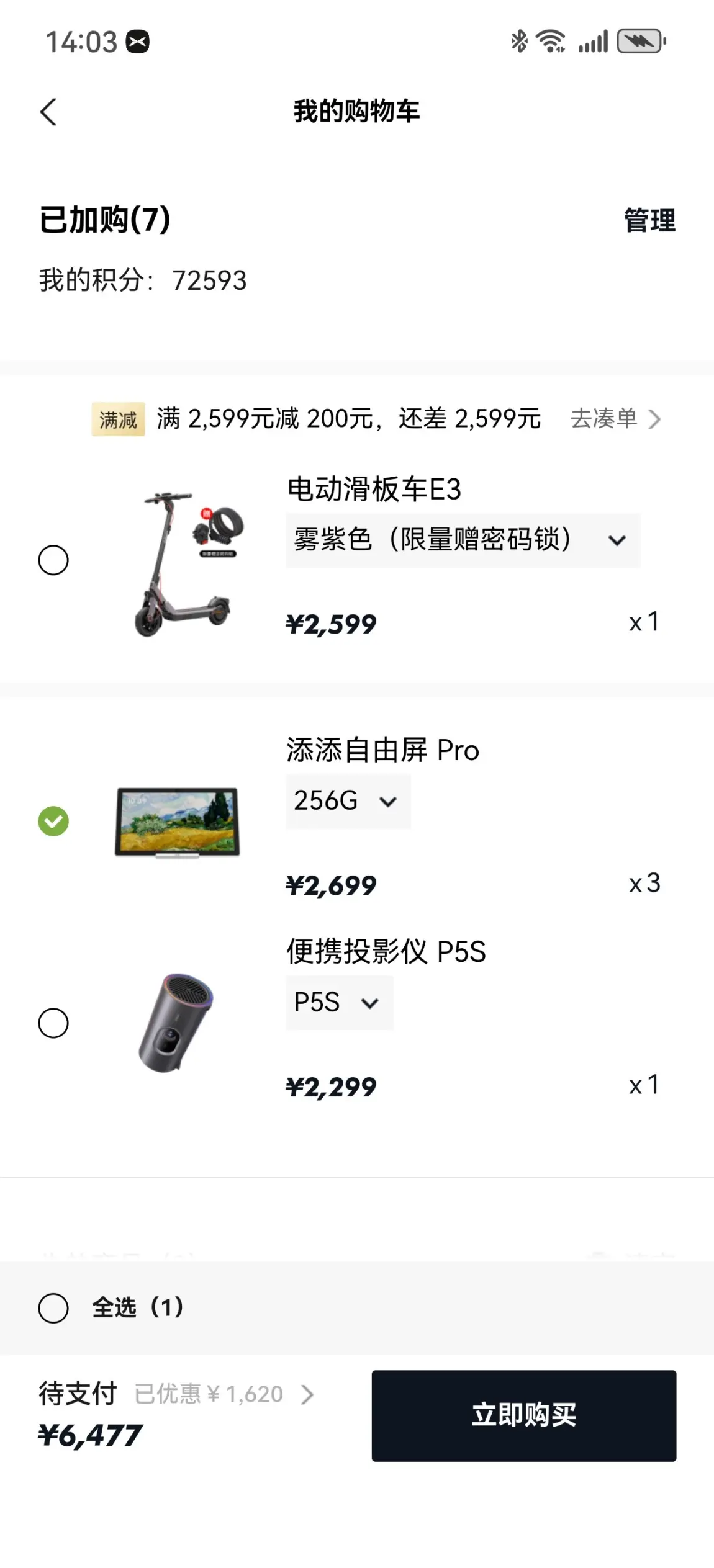The width and height of the screenshot is (714, 1568).
Task: Select the 电动滑板车E3 checkbox
Action: coord(53,560)
